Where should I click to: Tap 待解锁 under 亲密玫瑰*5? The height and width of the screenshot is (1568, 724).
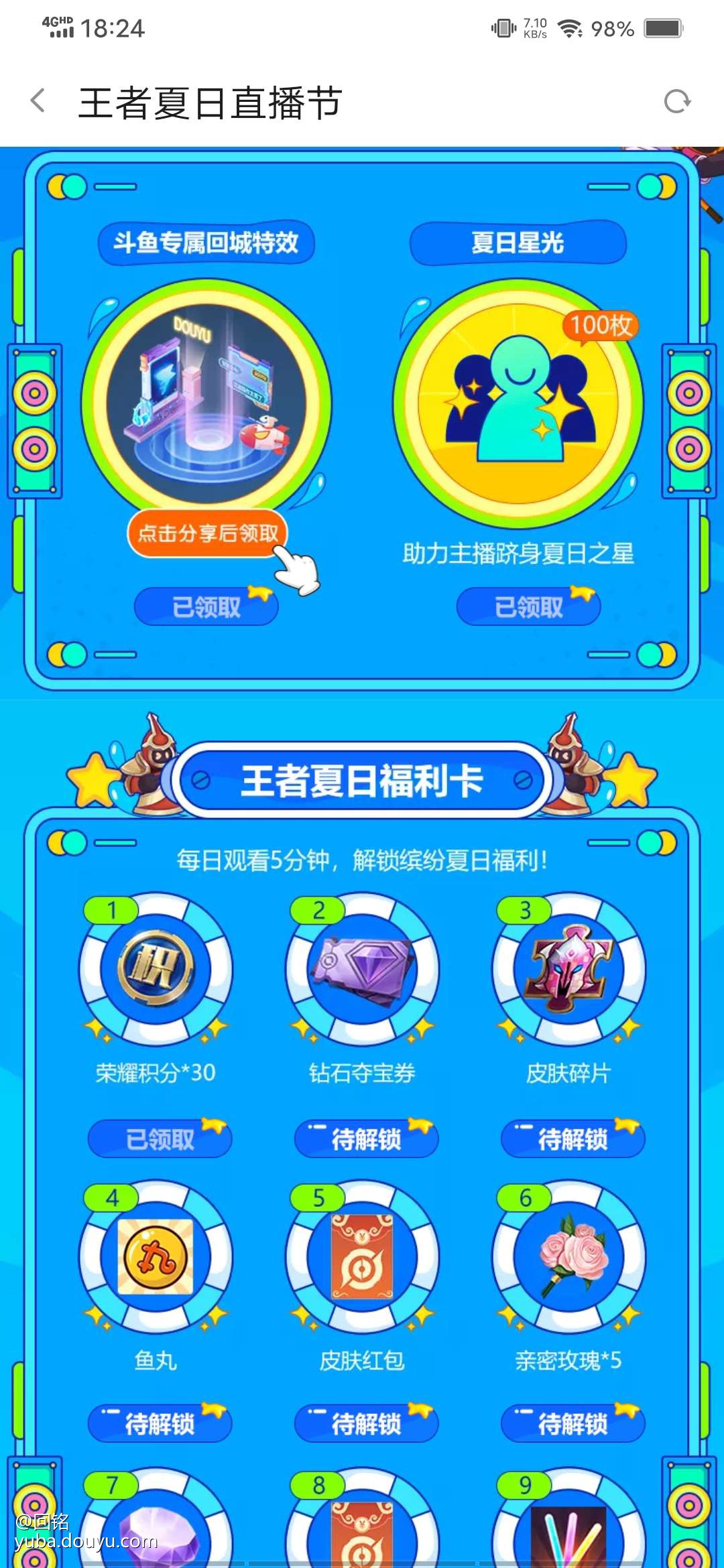point(572,1423)
